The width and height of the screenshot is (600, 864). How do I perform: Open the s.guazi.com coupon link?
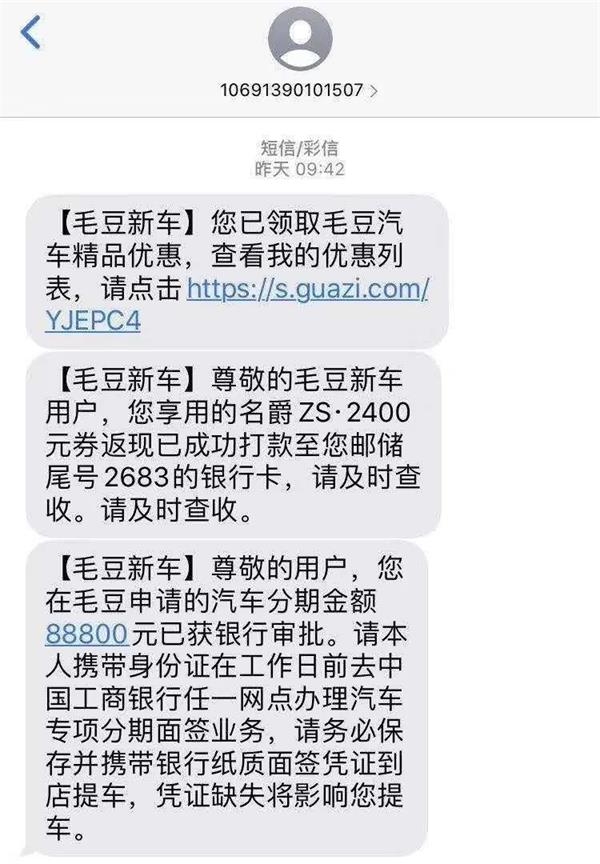pos(308,289)
